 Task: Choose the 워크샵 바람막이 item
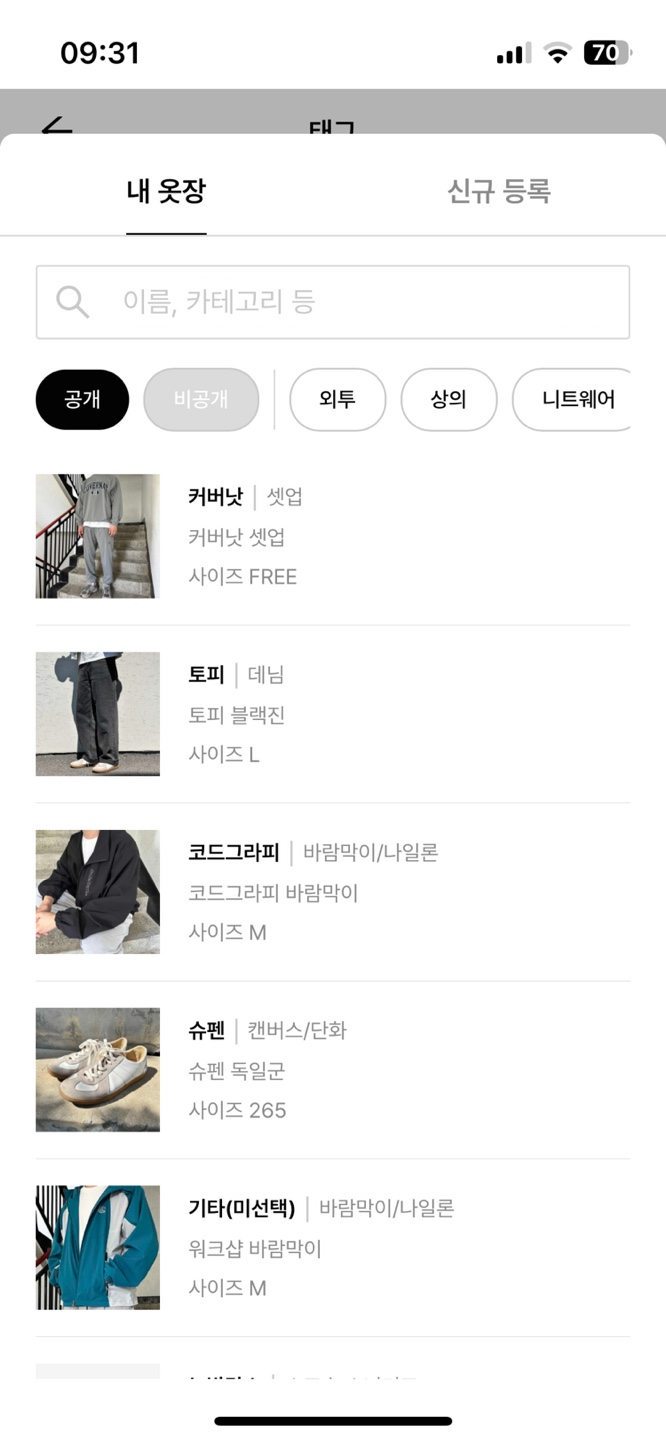(x=333, y=1248)
